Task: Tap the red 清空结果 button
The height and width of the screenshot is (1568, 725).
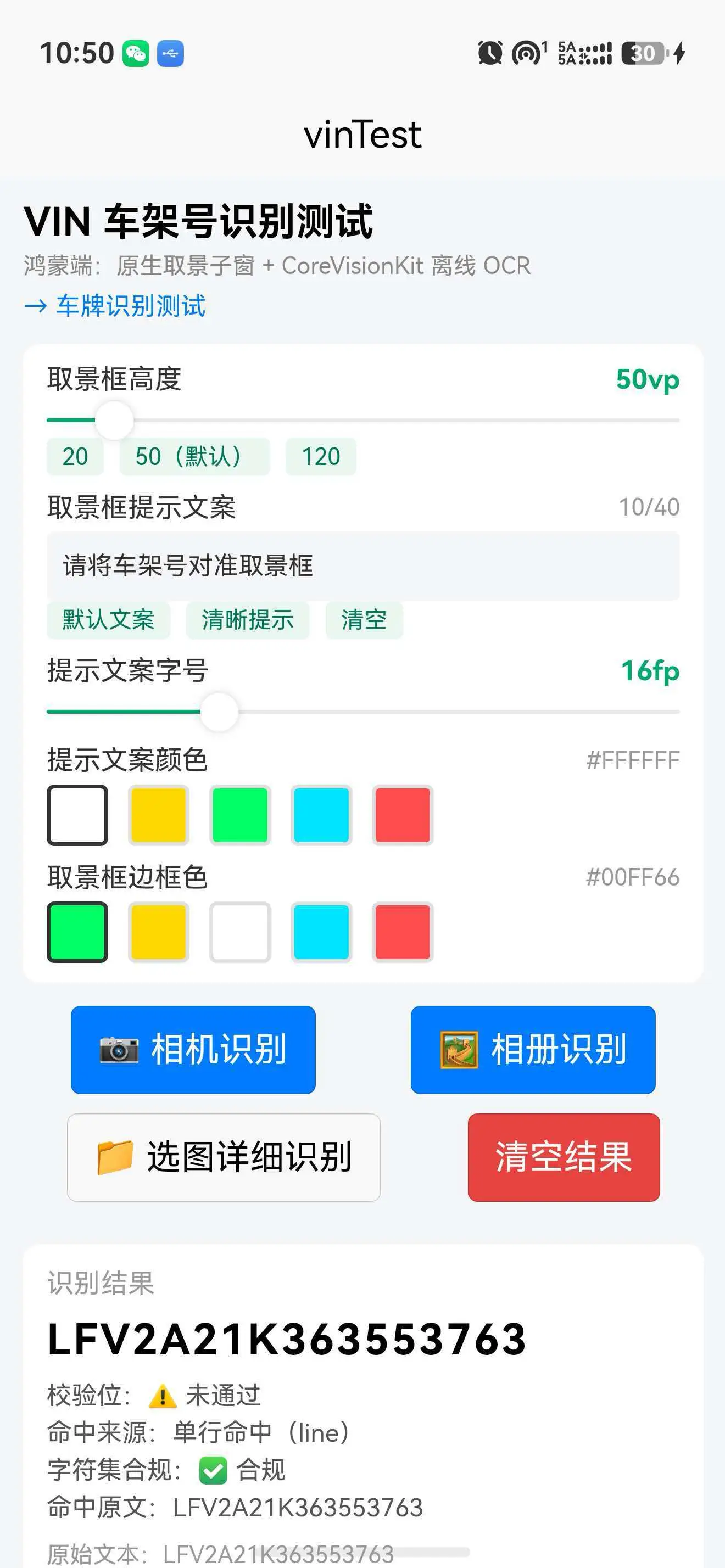Action: pos(564,1157)
